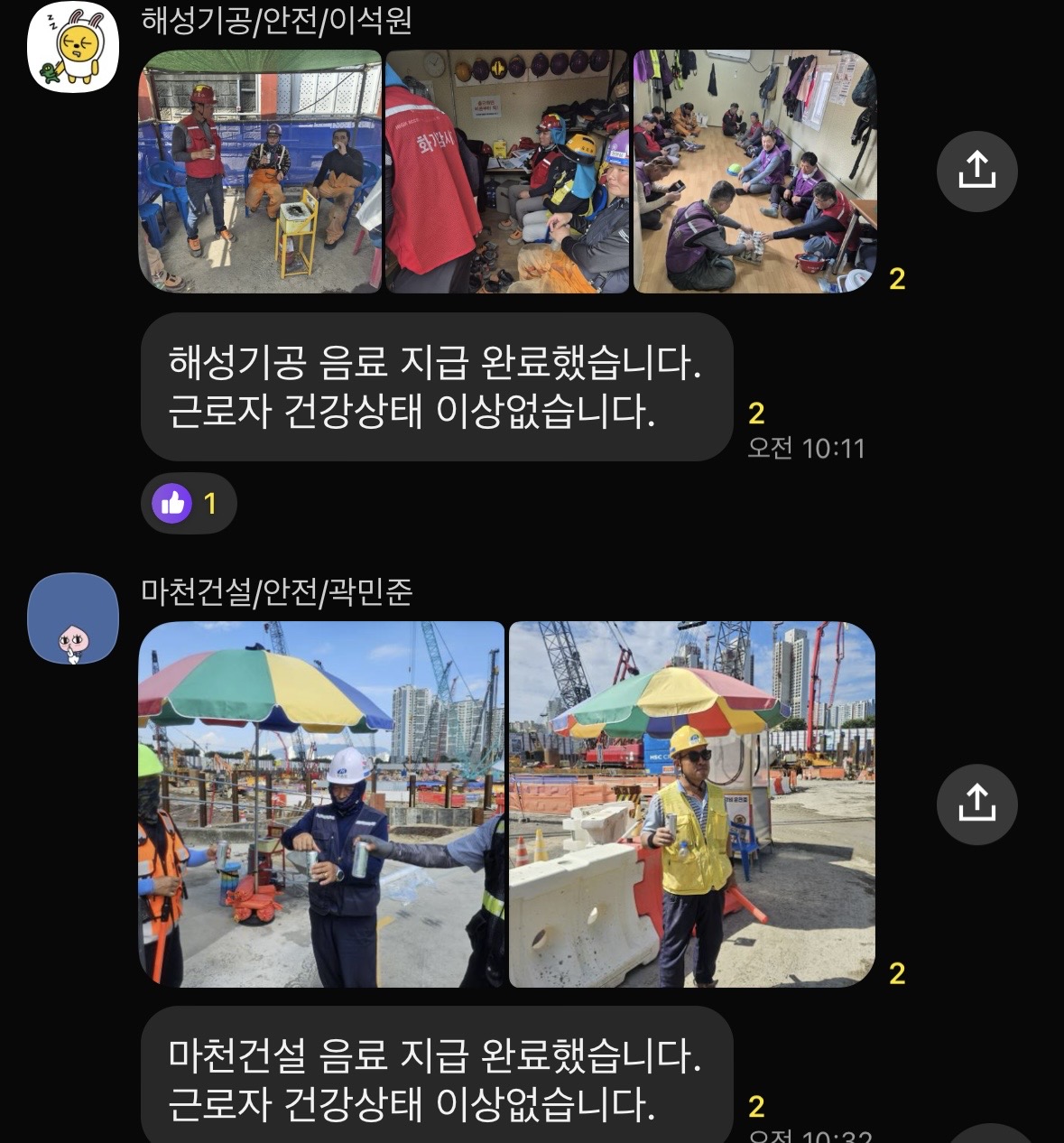Open 마천건설's photo of worker in yellow vest

click(692, 804)
